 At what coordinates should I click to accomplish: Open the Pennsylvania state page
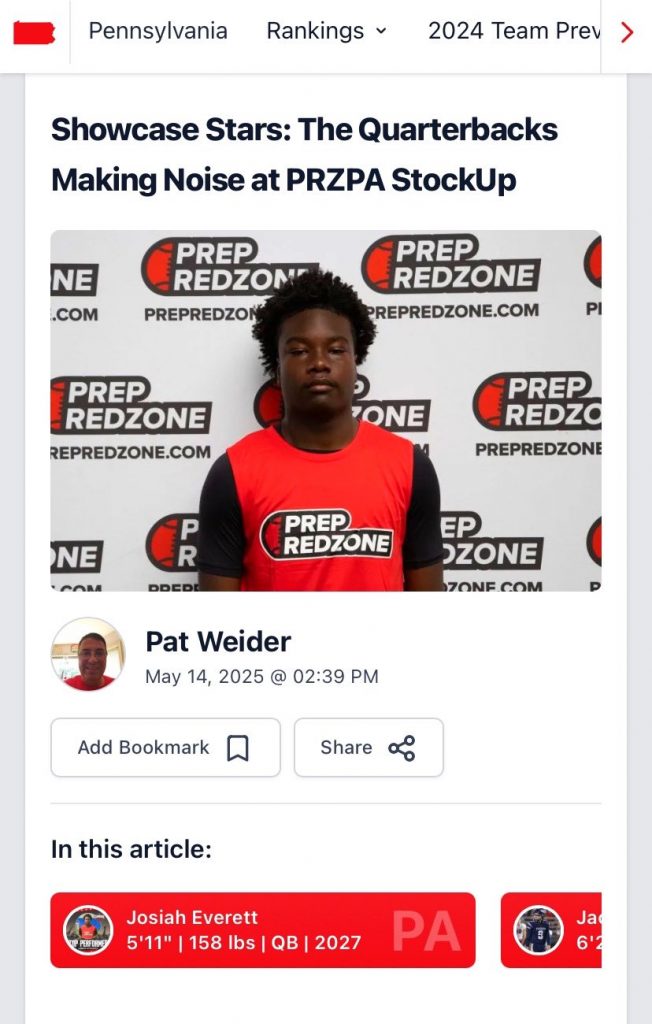158,31
